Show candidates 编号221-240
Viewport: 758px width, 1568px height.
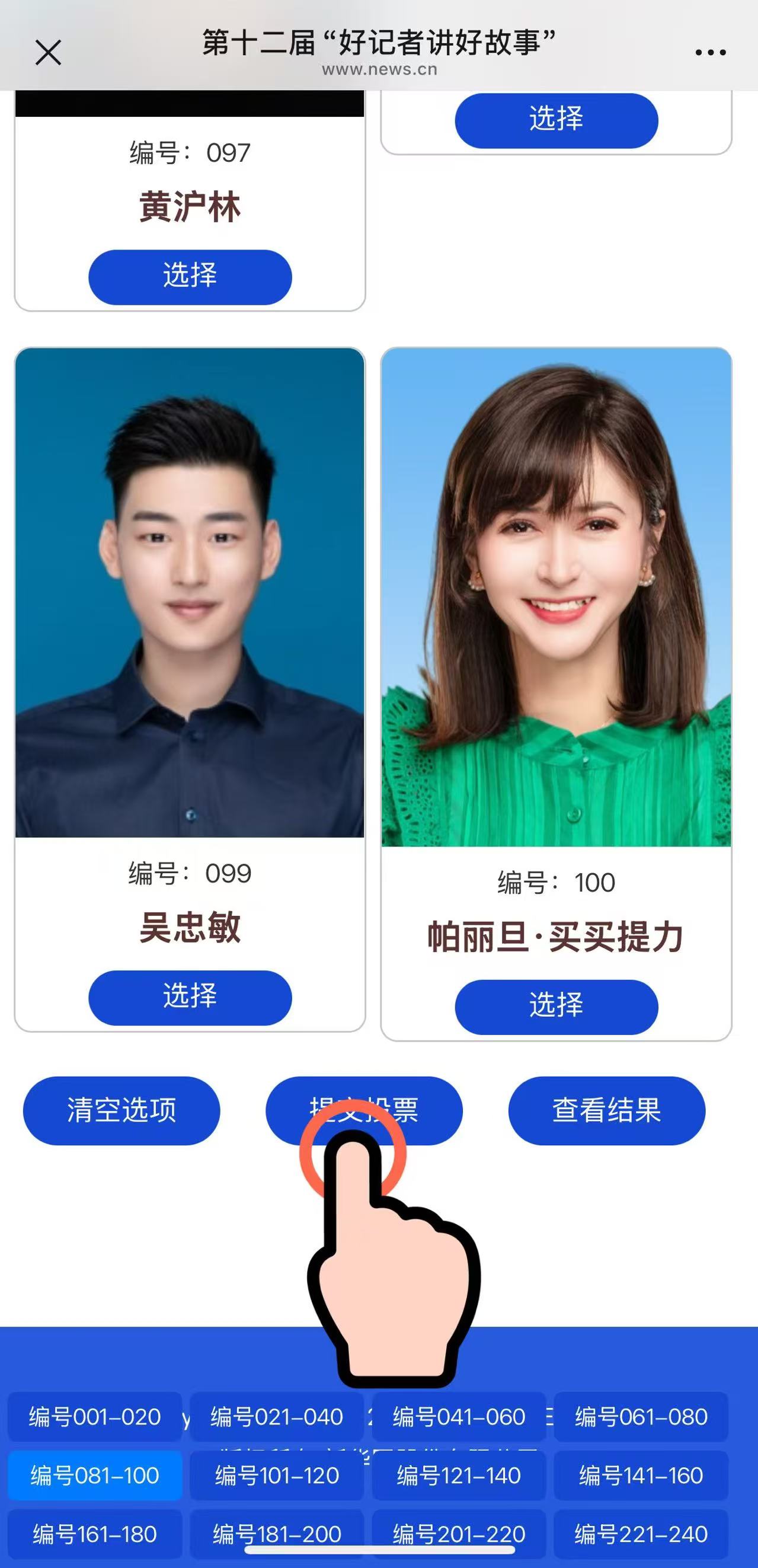641,1532
